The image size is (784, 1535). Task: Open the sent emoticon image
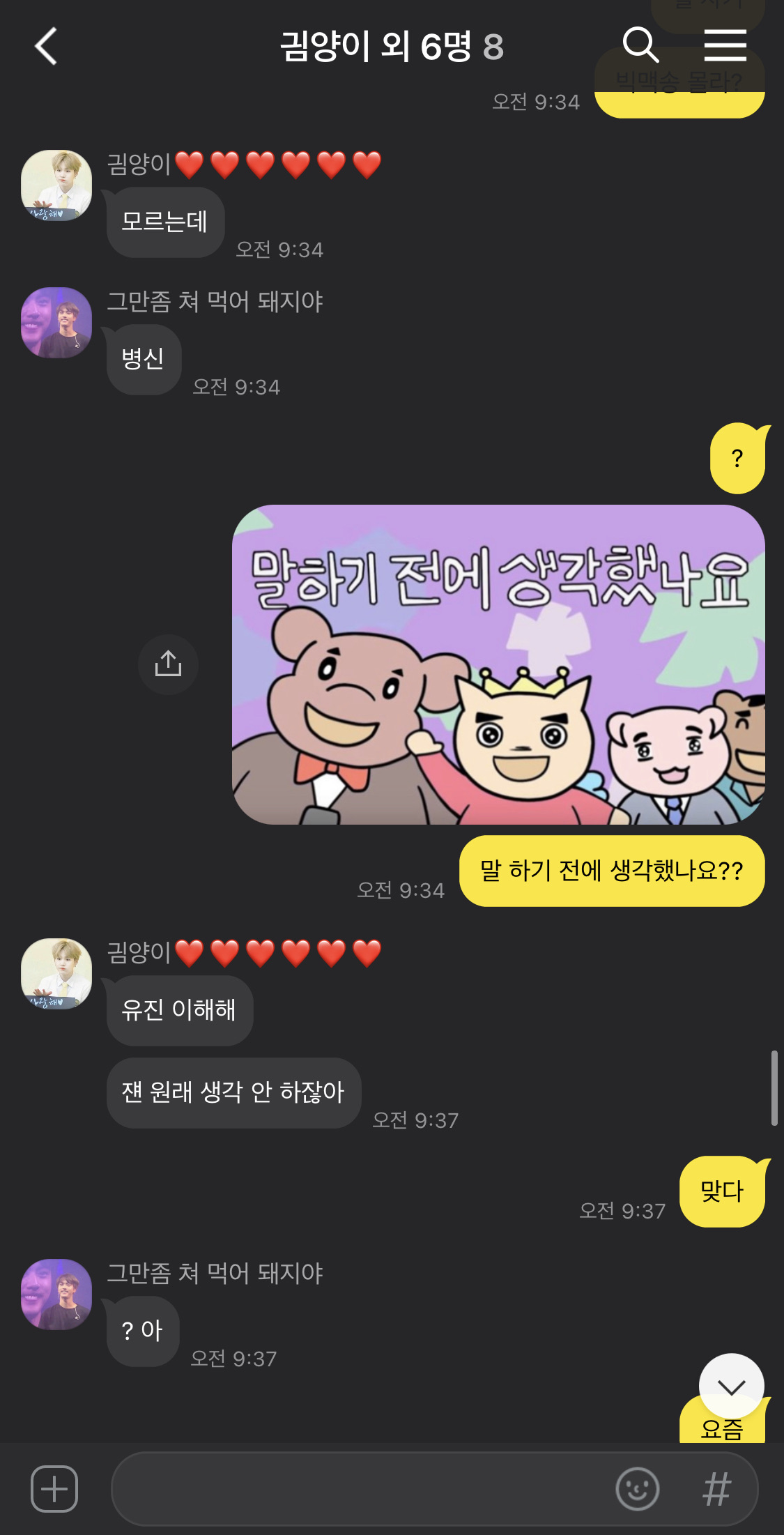(x=498, y=664)
